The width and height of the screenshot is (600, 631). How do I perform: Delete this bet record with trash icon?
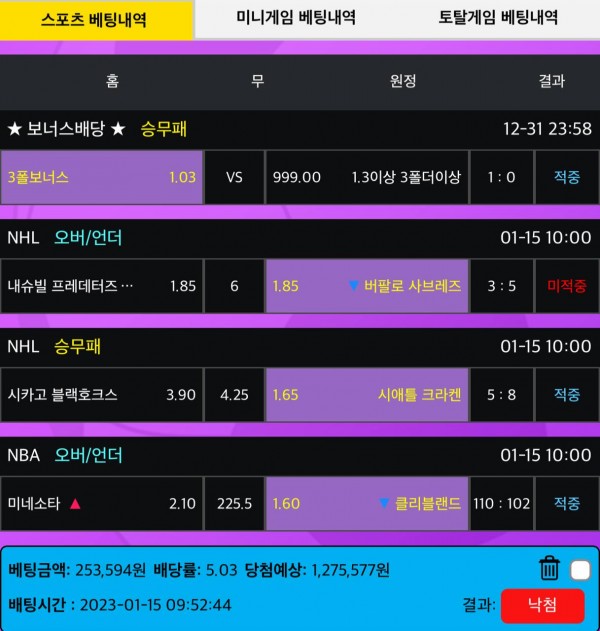pos(549,569)
